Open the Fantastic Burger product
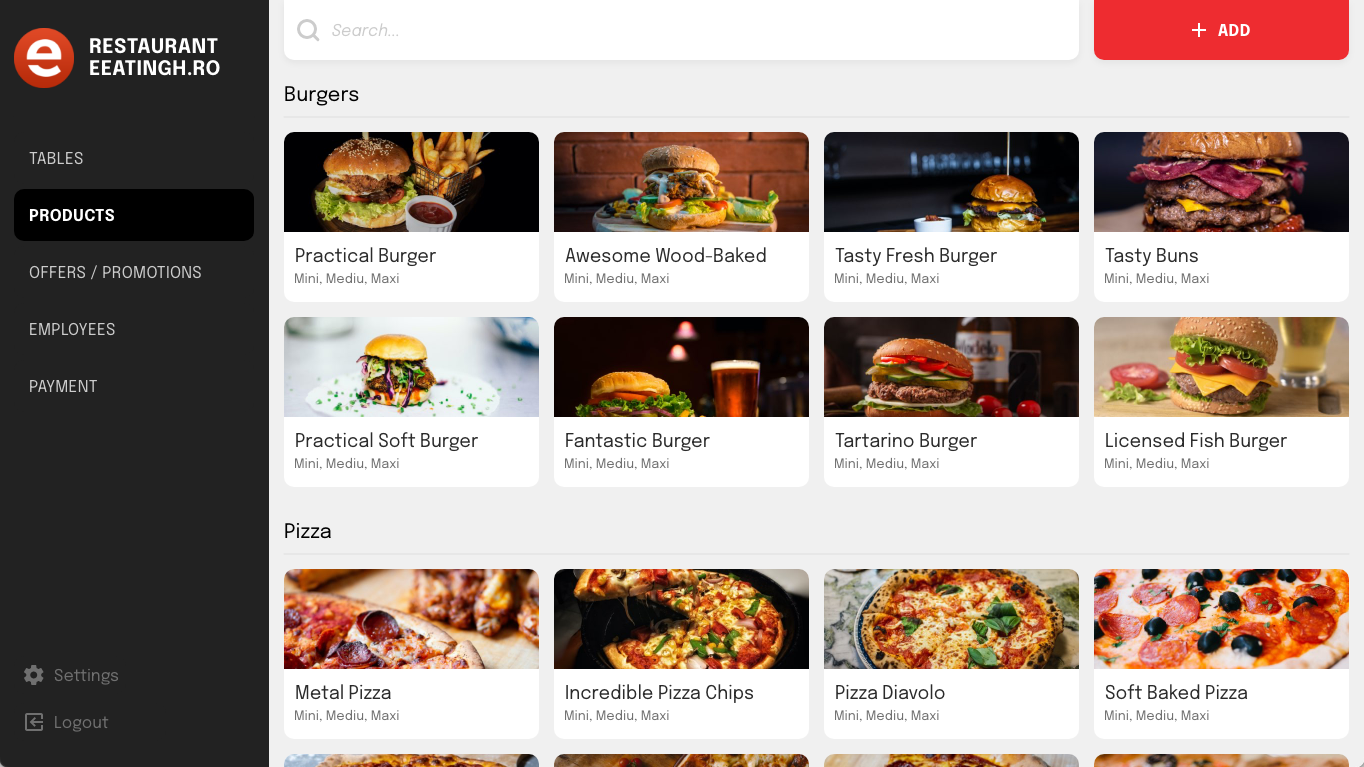This screenshot has width=1364, height=767. click(x=681, y=401)
